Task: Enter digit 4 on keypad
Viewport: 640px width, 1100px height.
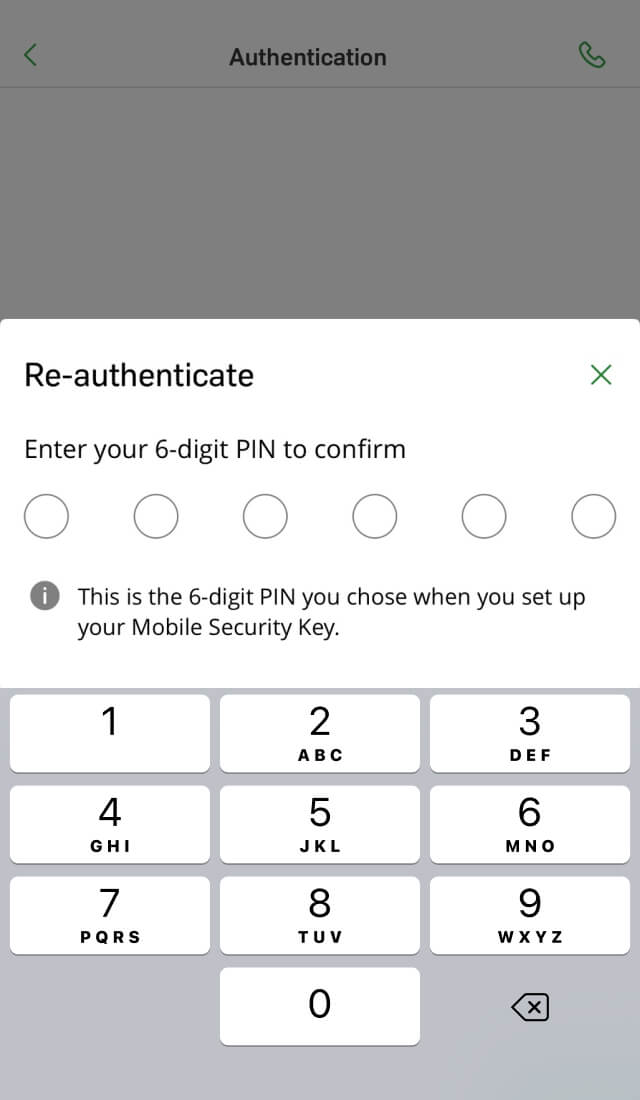Action: (110, 824)
